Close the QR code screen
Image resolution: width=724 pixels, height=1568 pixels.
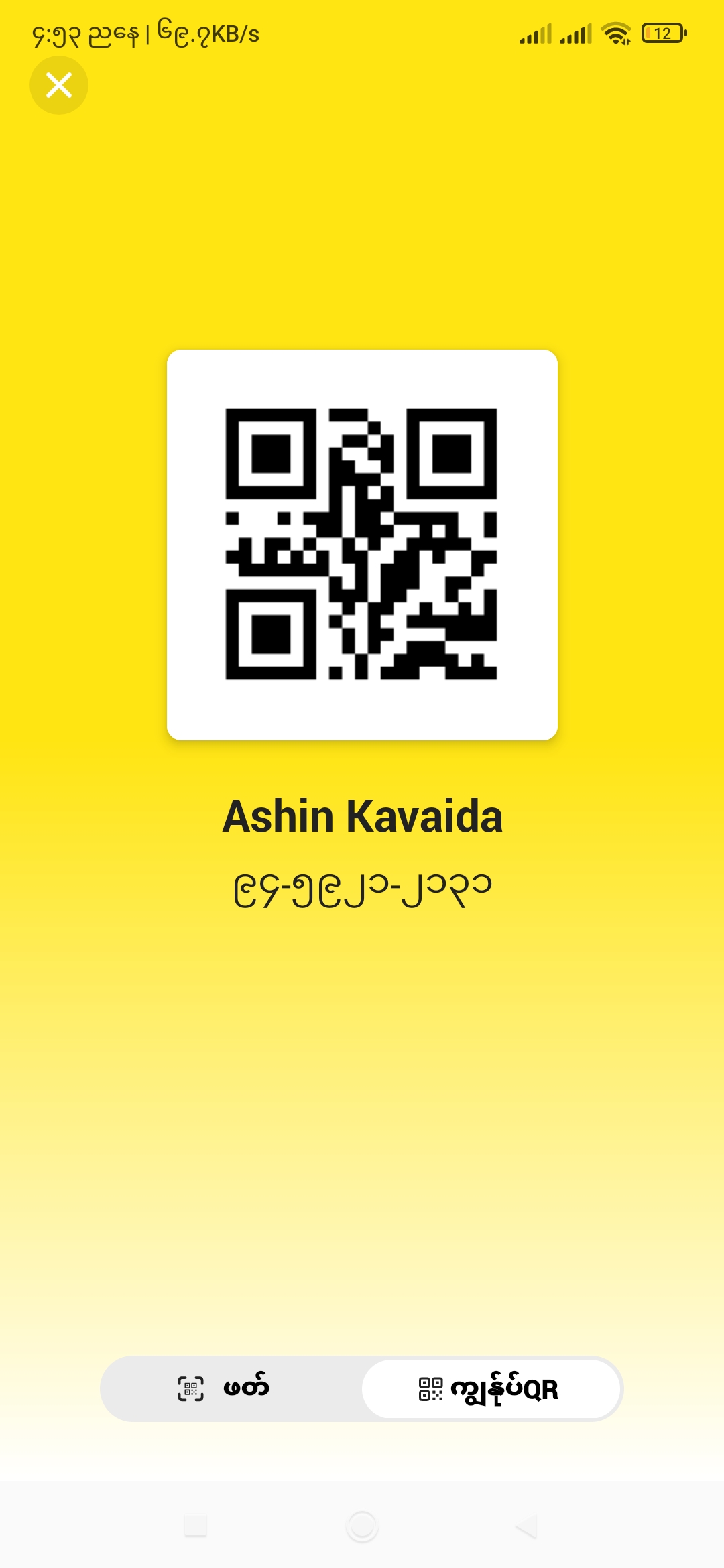coord(59,85)
